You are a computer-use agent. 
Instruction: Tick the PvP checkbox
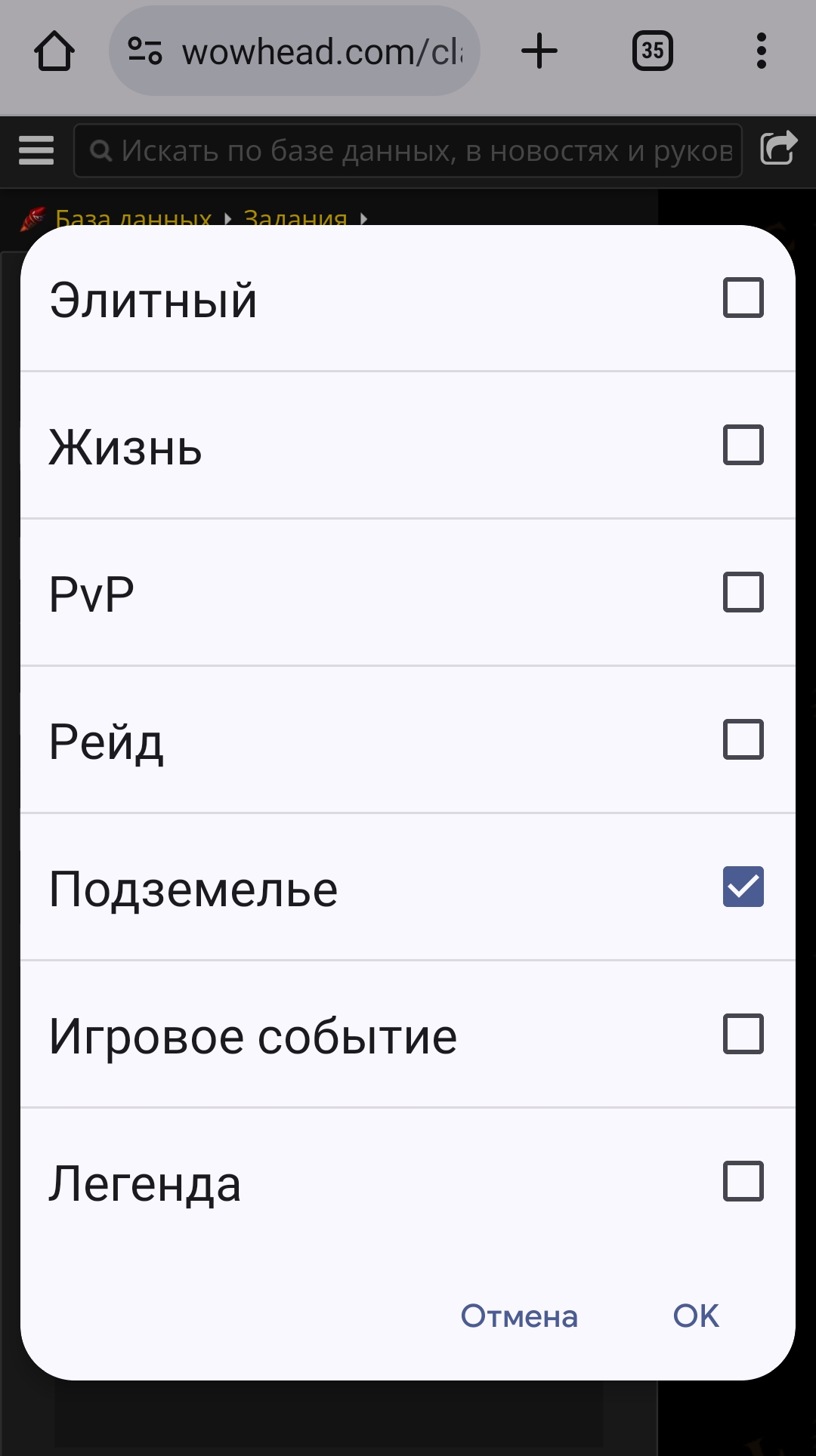pos(743,592)
